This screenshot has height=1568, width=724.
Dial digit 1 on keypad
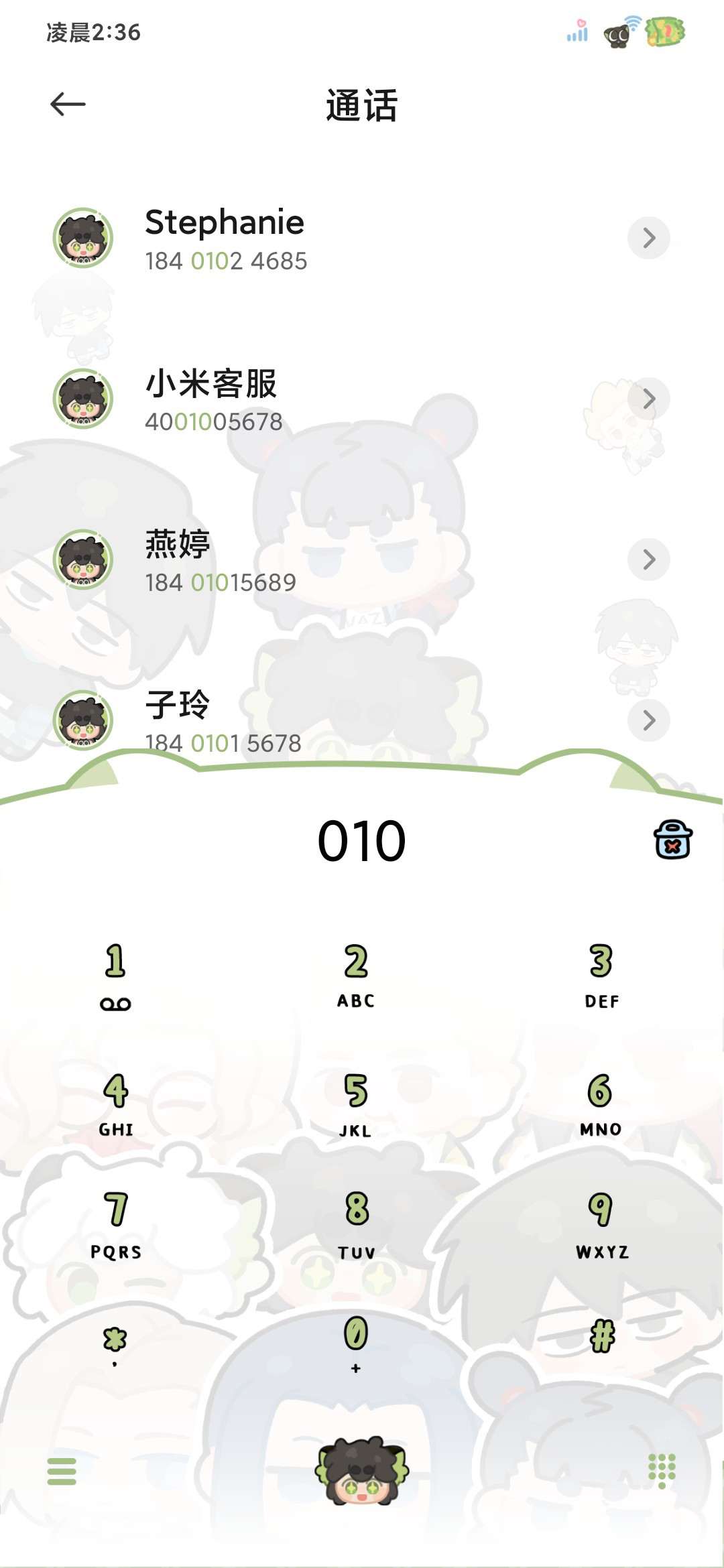pos(115,976)
